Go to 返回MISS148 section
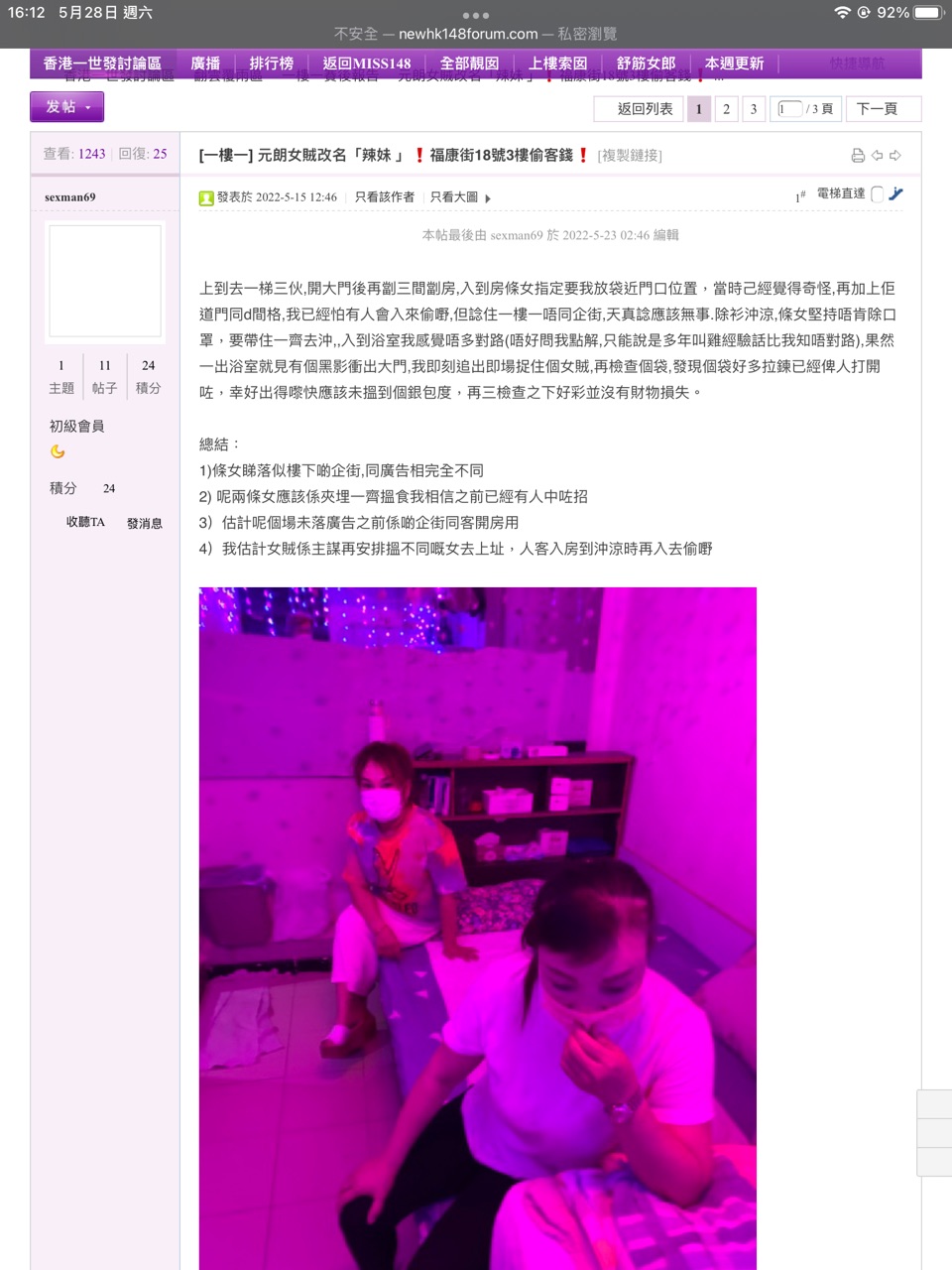The width and height of the screenshot is (952, 1270). 366,63
